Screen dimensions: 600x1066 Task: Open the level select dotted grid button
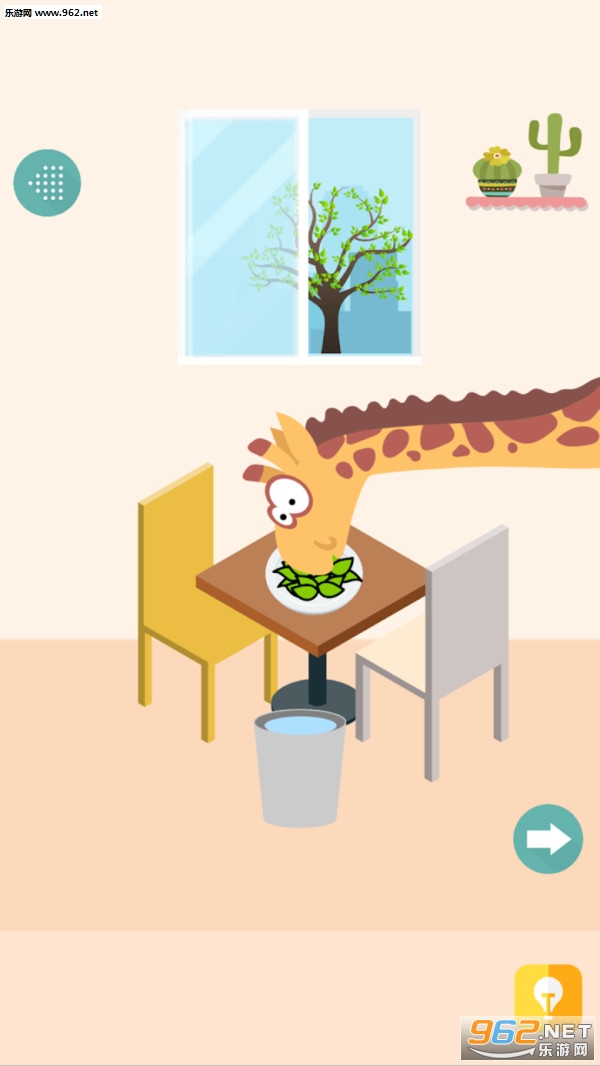coord(47,183)
